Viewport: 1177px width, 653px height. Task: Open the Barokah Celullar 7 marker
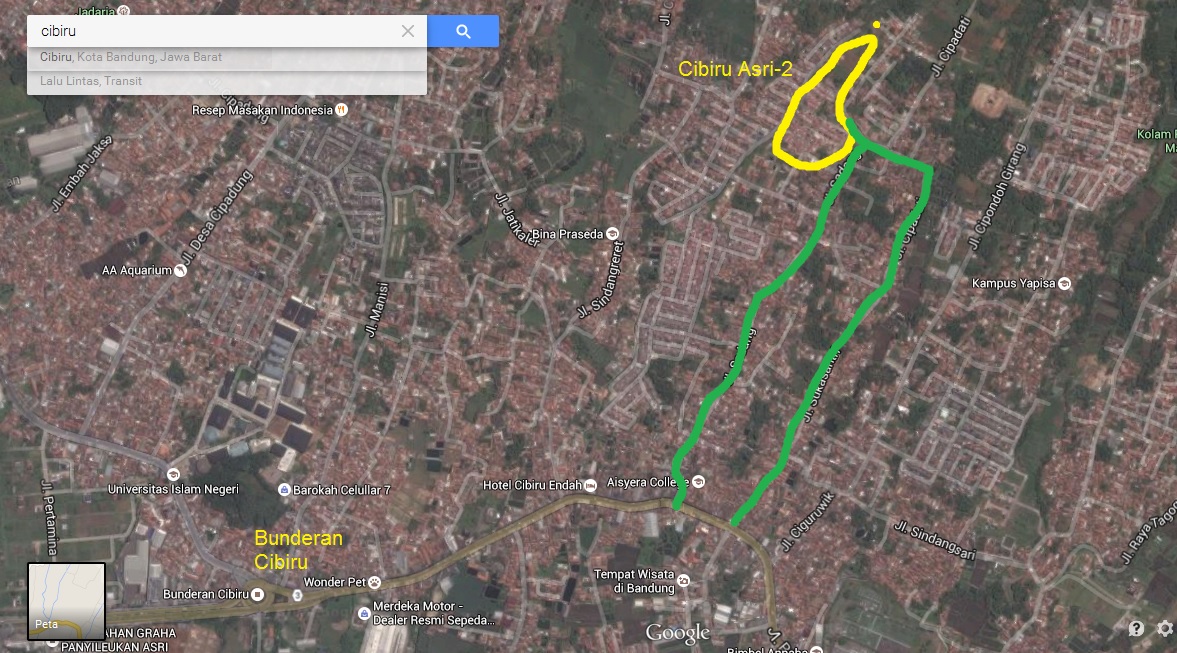[285, 490]
